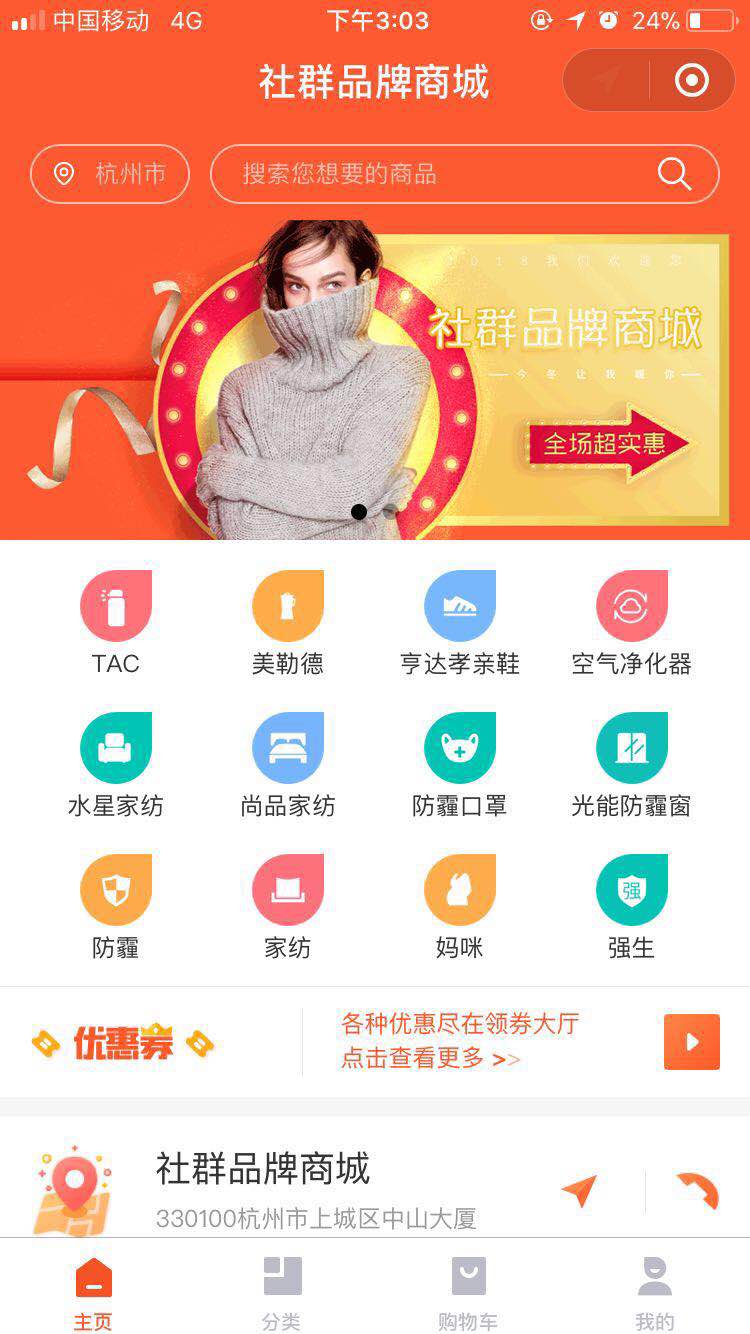This screenshot has height=1334, width=750.
Task: Browse the 亨达孝亲鞋 category
Action: click(460, 621)
